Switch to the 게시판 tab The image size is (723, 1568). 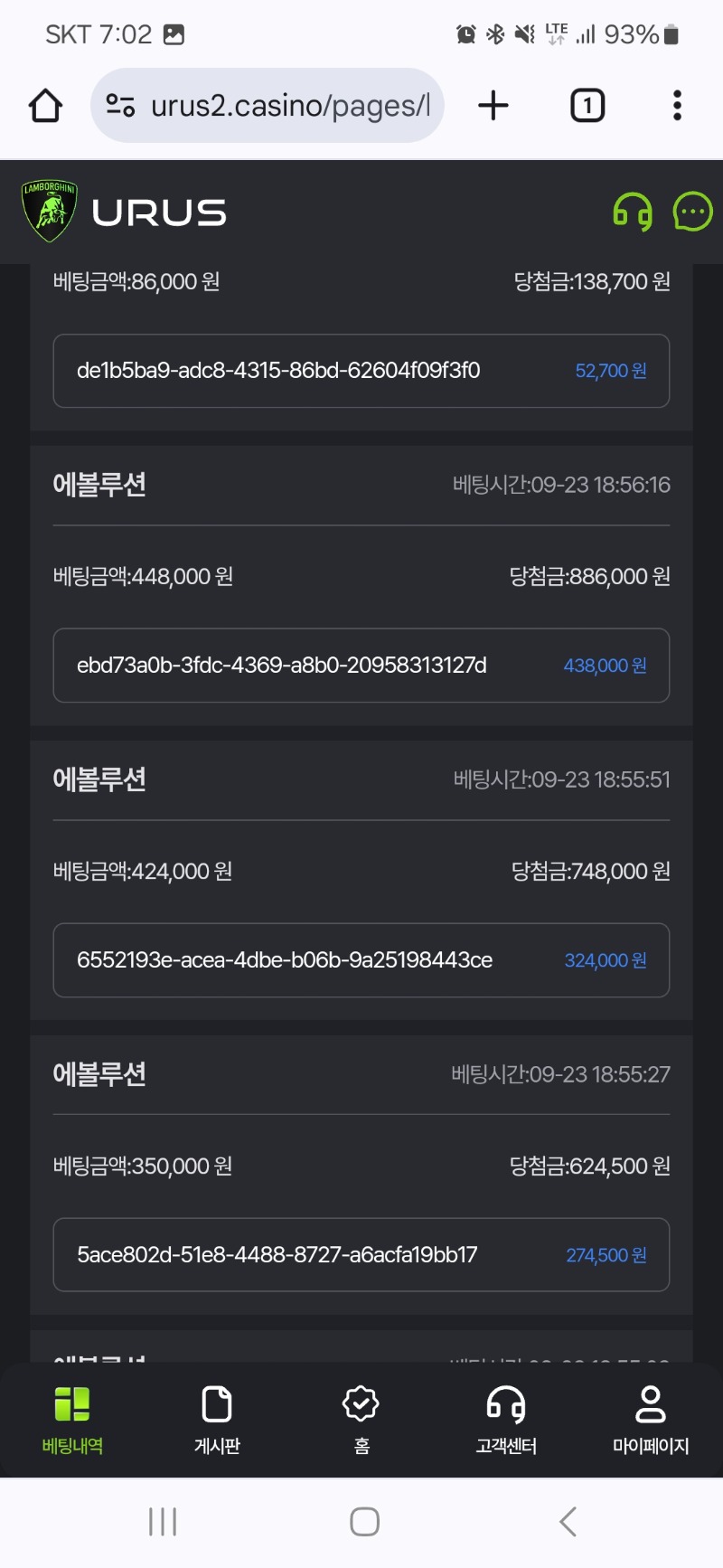coord(217,1420)
